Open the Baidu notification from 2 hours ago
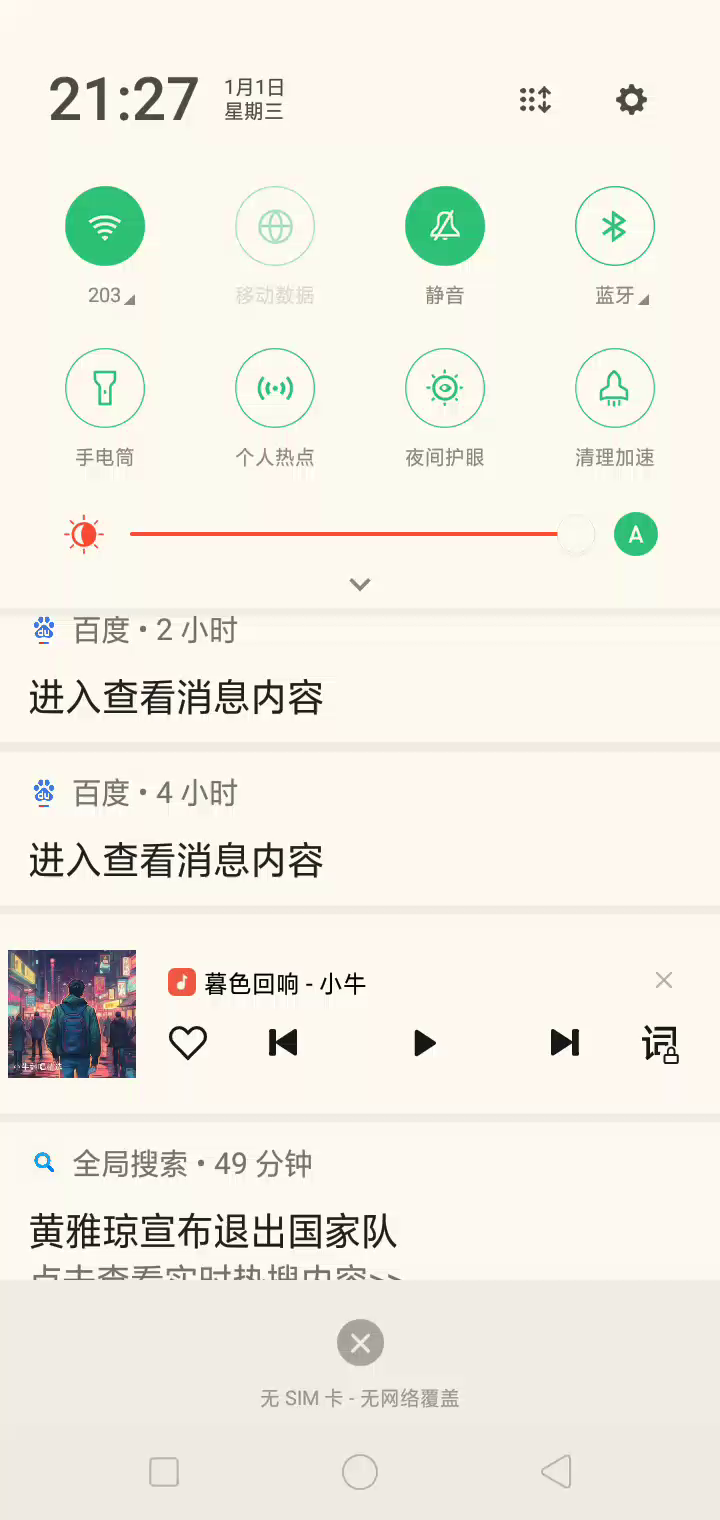The width and height of the screenshot is (720, 1520). 360,675
